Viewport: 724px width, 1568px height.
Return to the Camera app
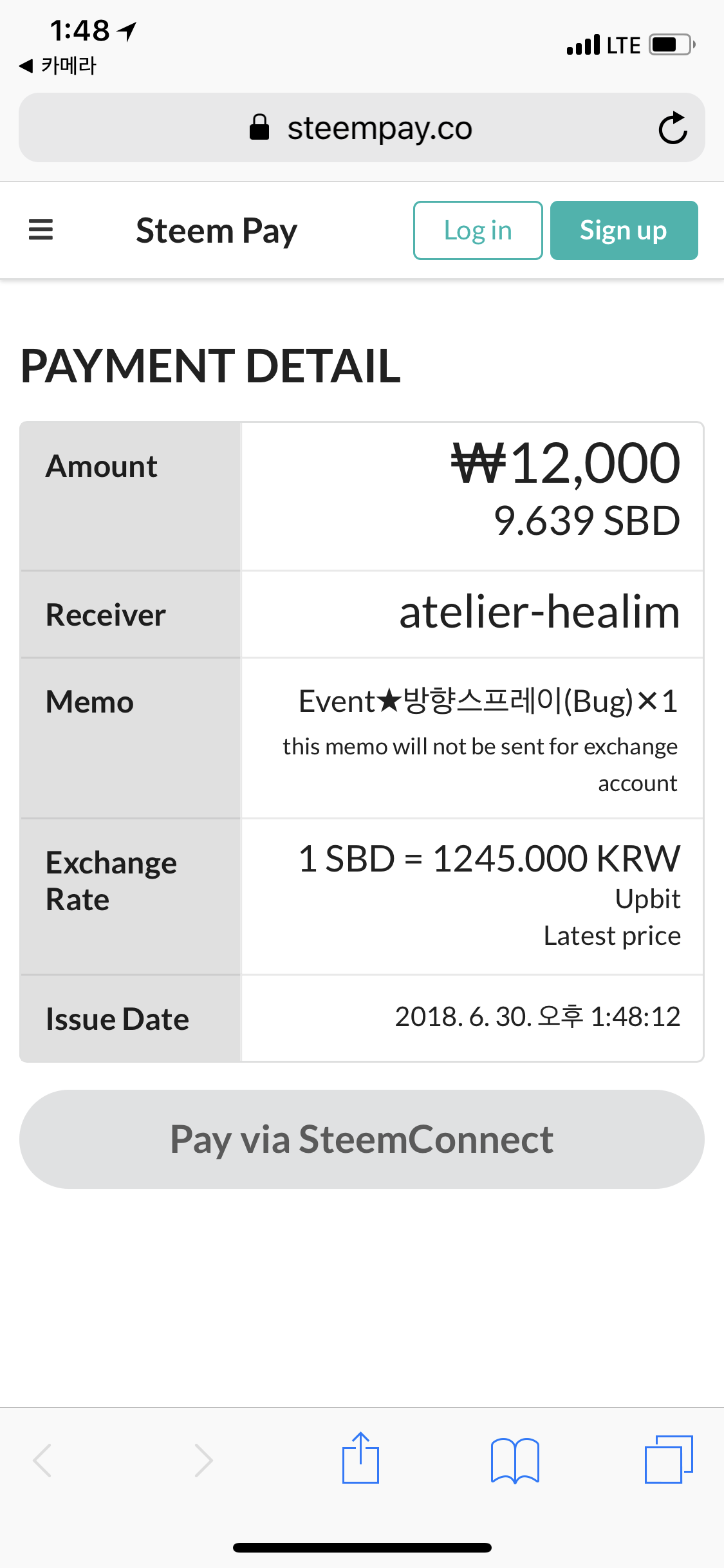pos(58,66)
